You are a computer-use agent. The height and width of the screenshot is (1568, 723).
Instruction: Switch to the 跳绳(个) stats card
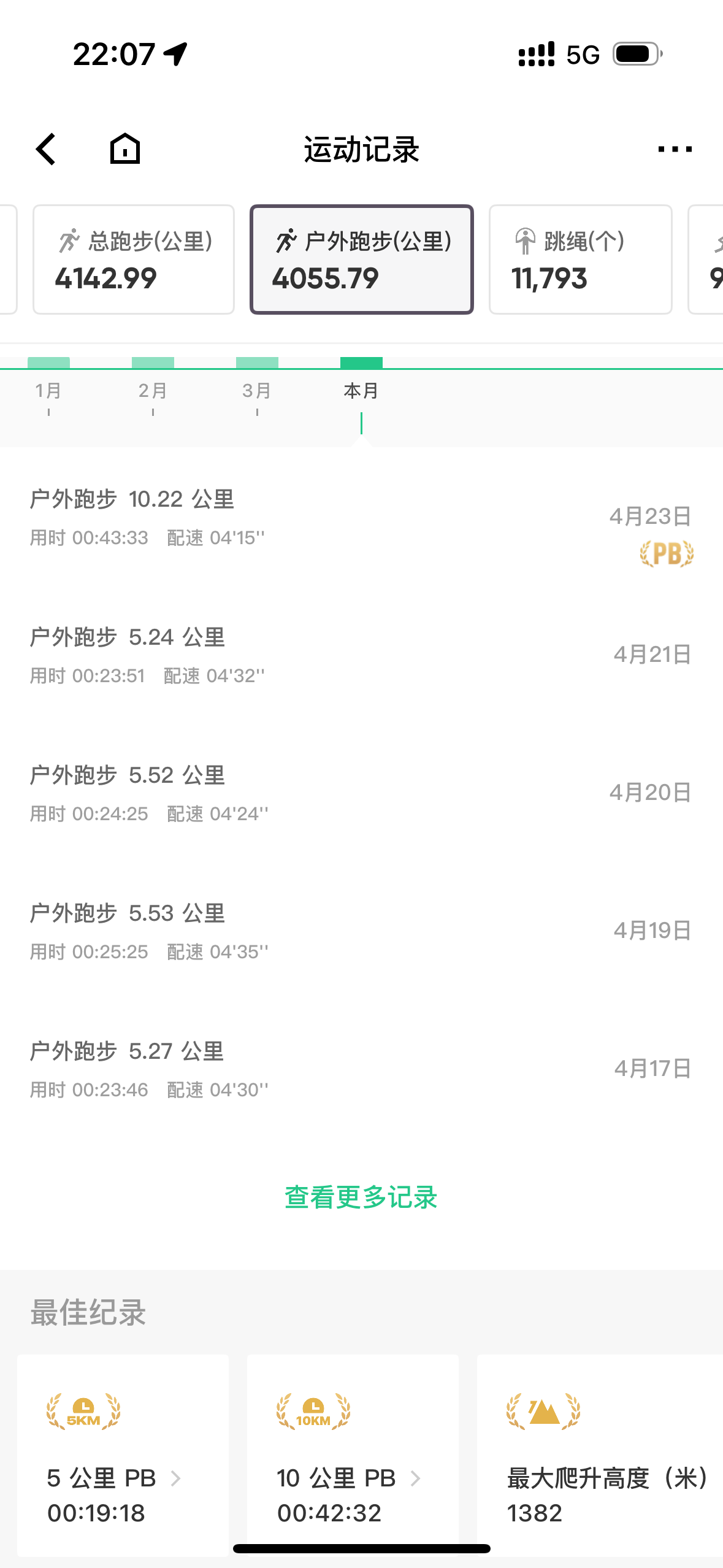(x=581, y=259)
